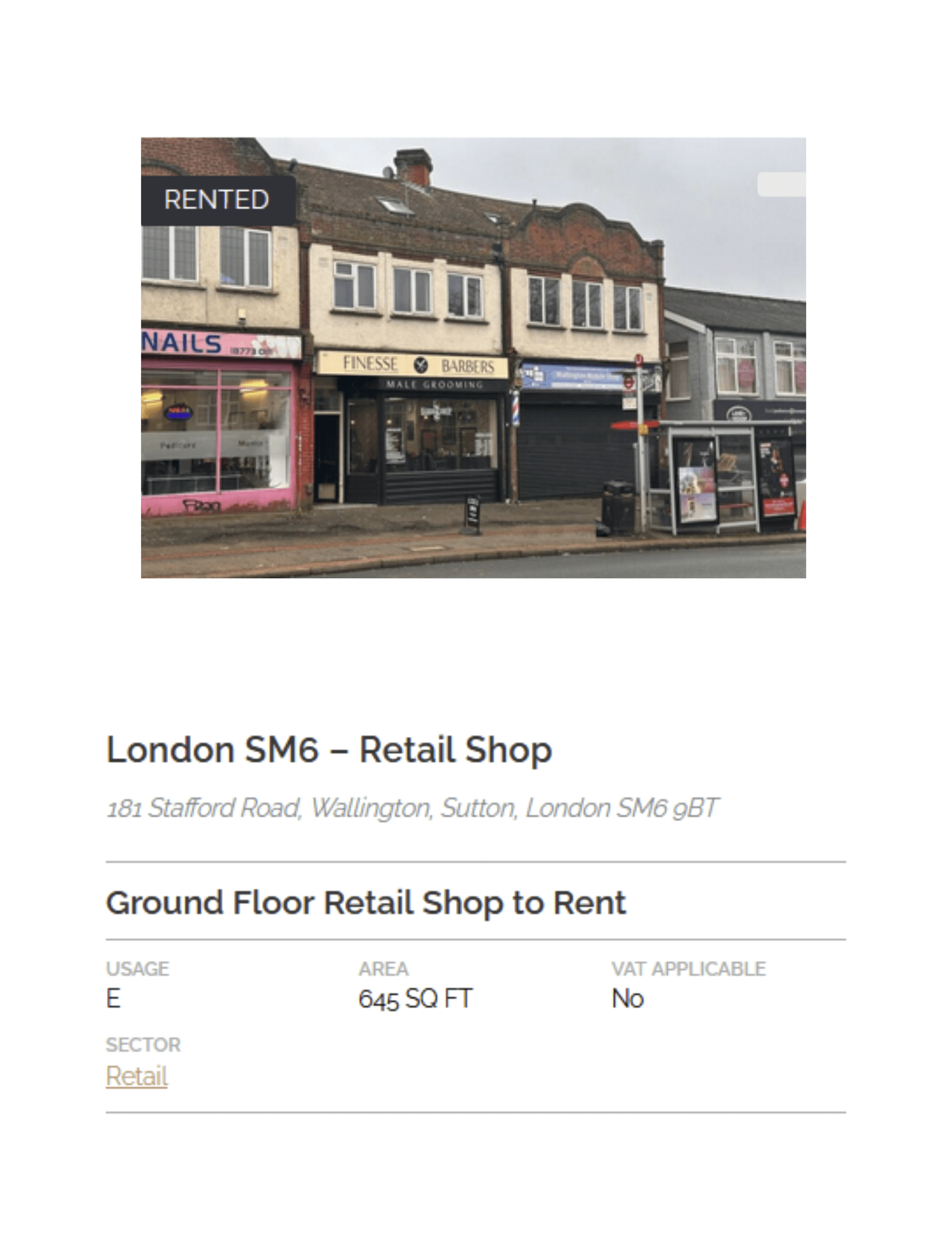The height and width of the screenshot is (1247, 952).
Task: Open the rented shop property photo
Action: (473, 357)
